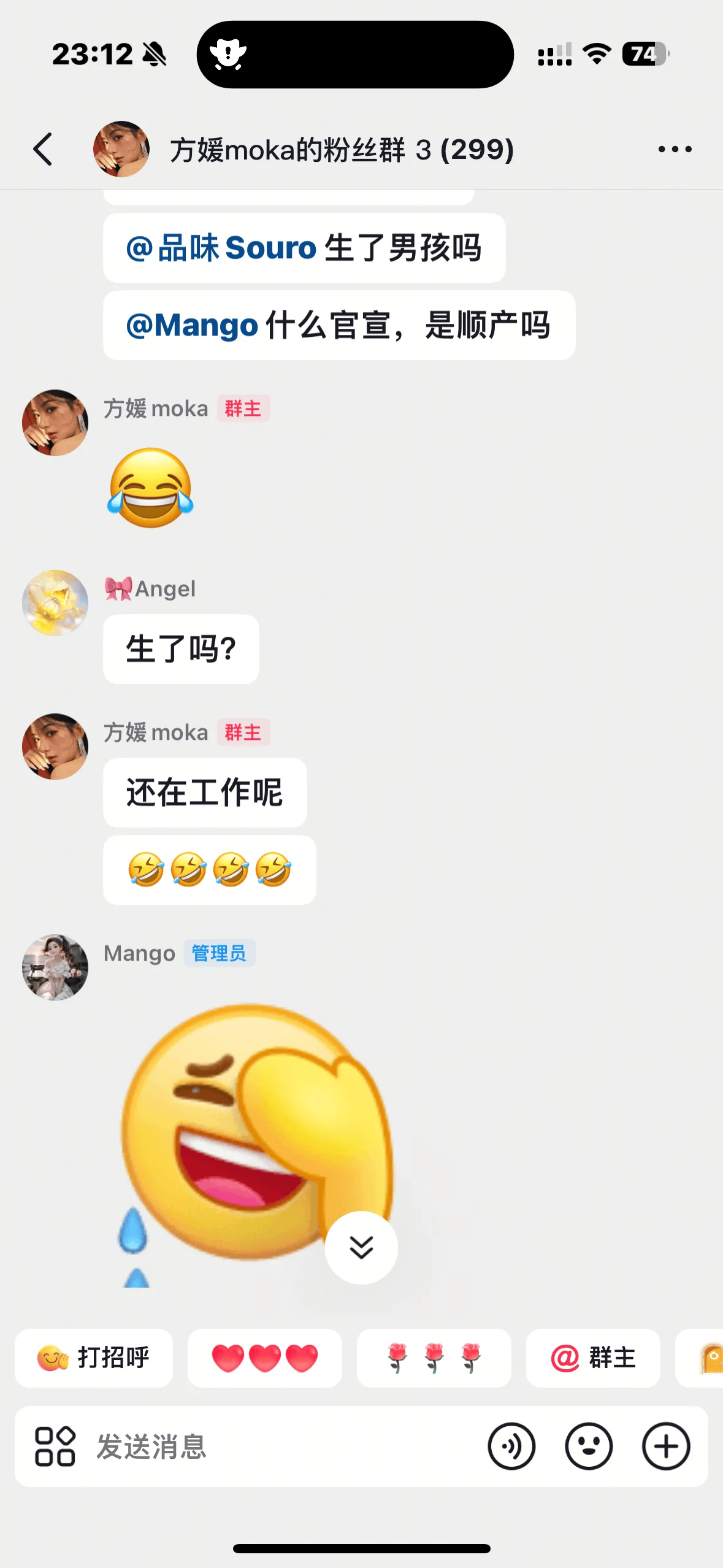Jump to latest messages with down arrows
Screen dimensions: 723x1568
[361, 1247]
